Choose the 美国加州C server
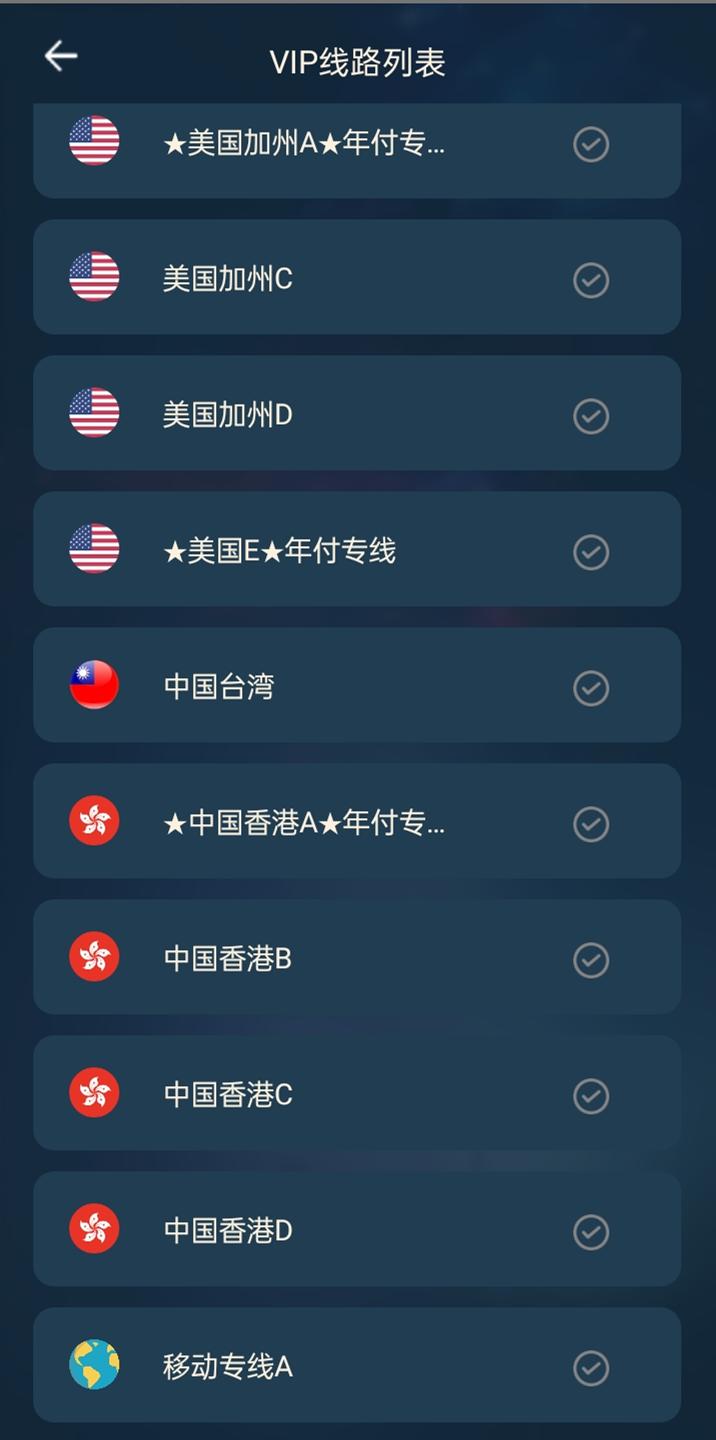The image size is (716, 1440). tap(357, 278)
